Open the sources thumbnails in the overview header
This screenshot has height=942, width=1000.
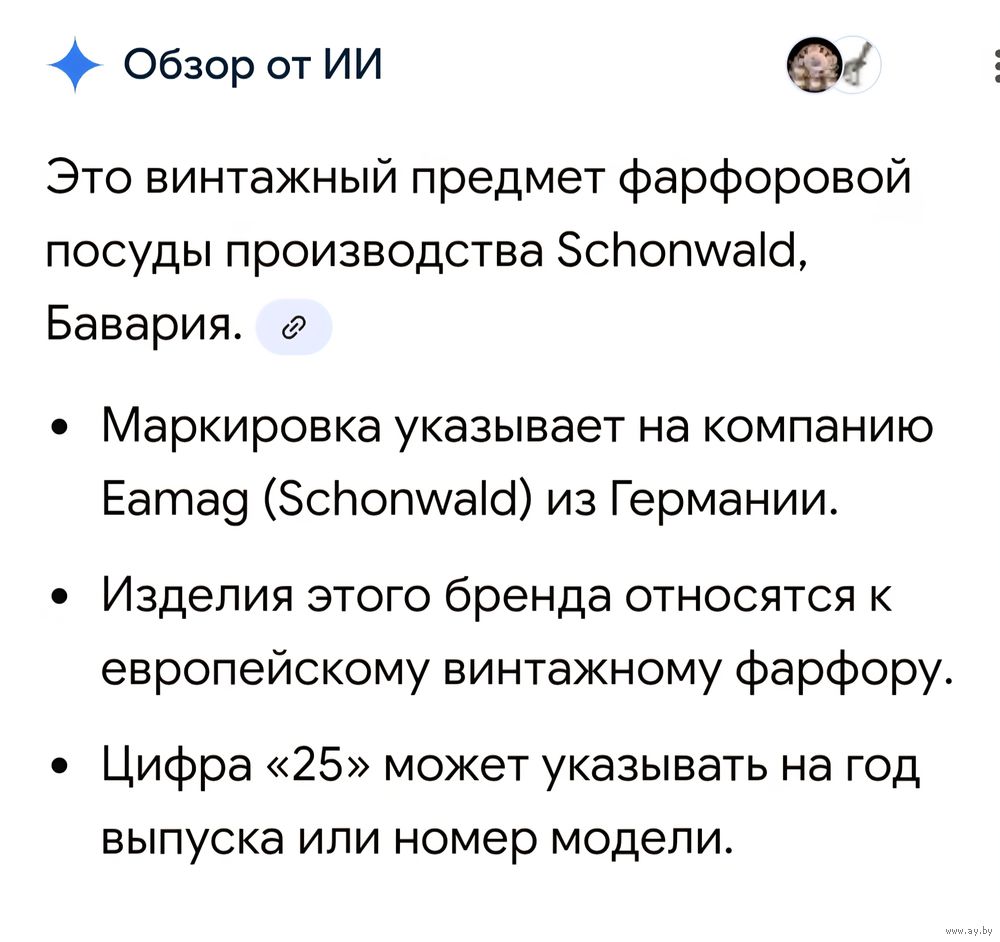[x=833, y=69]
